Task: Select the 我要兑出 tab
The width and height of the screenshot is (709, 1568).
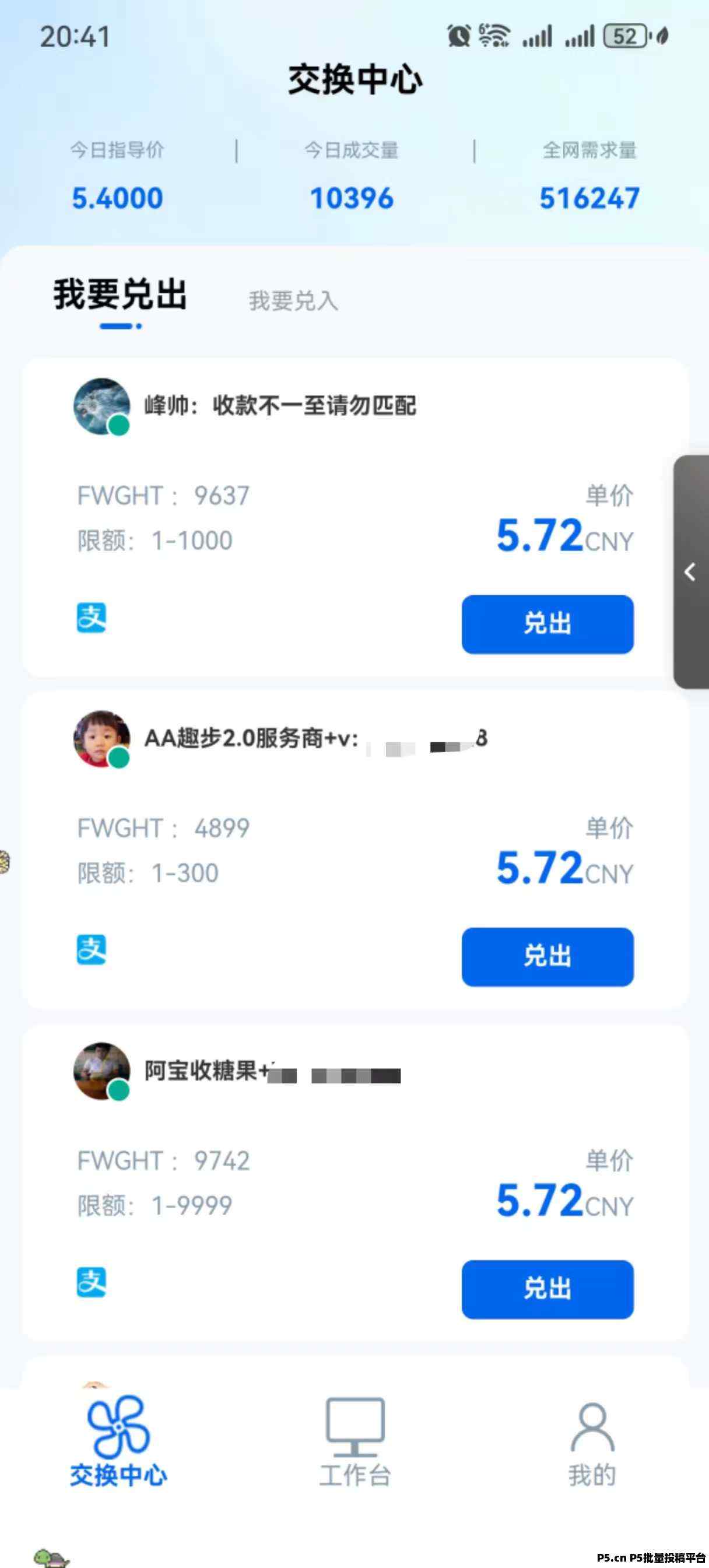Action: click(x=121, y=294)
